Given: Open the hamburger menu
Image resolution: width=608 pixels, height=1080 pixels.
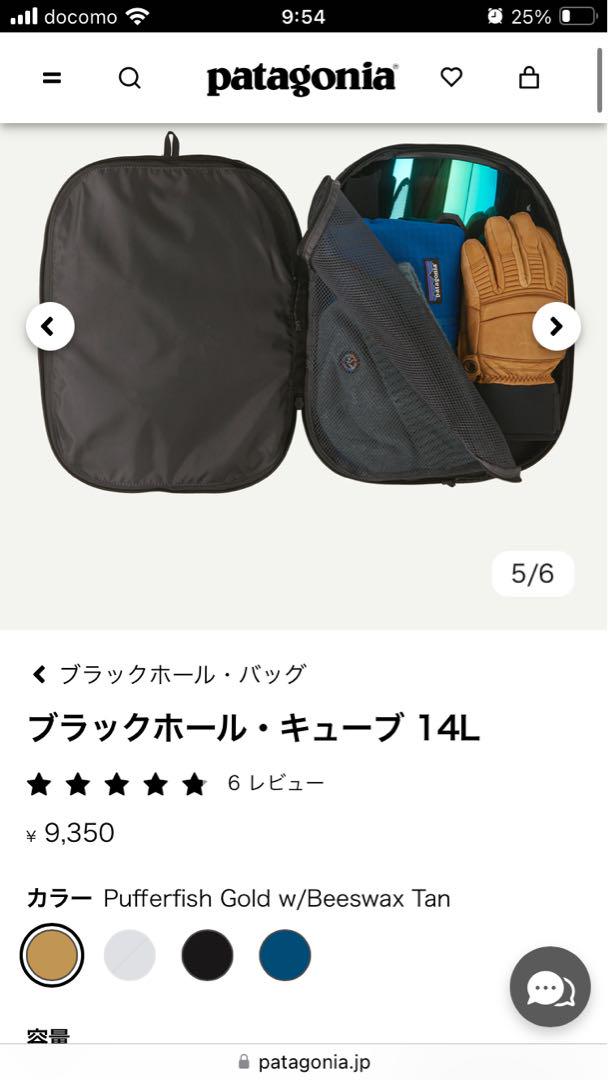Looking at the screenshot, I should (x=52, y=78).
